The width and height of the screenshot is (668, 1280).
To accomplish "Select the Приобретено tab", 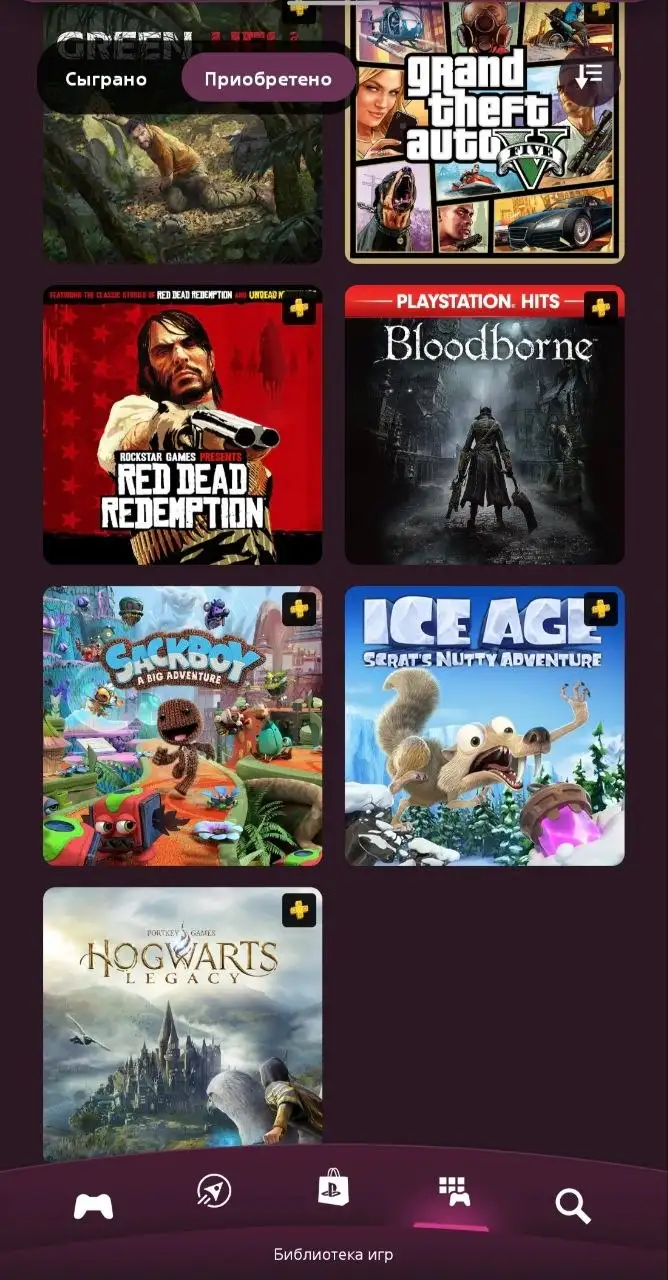I will (267, 79).
